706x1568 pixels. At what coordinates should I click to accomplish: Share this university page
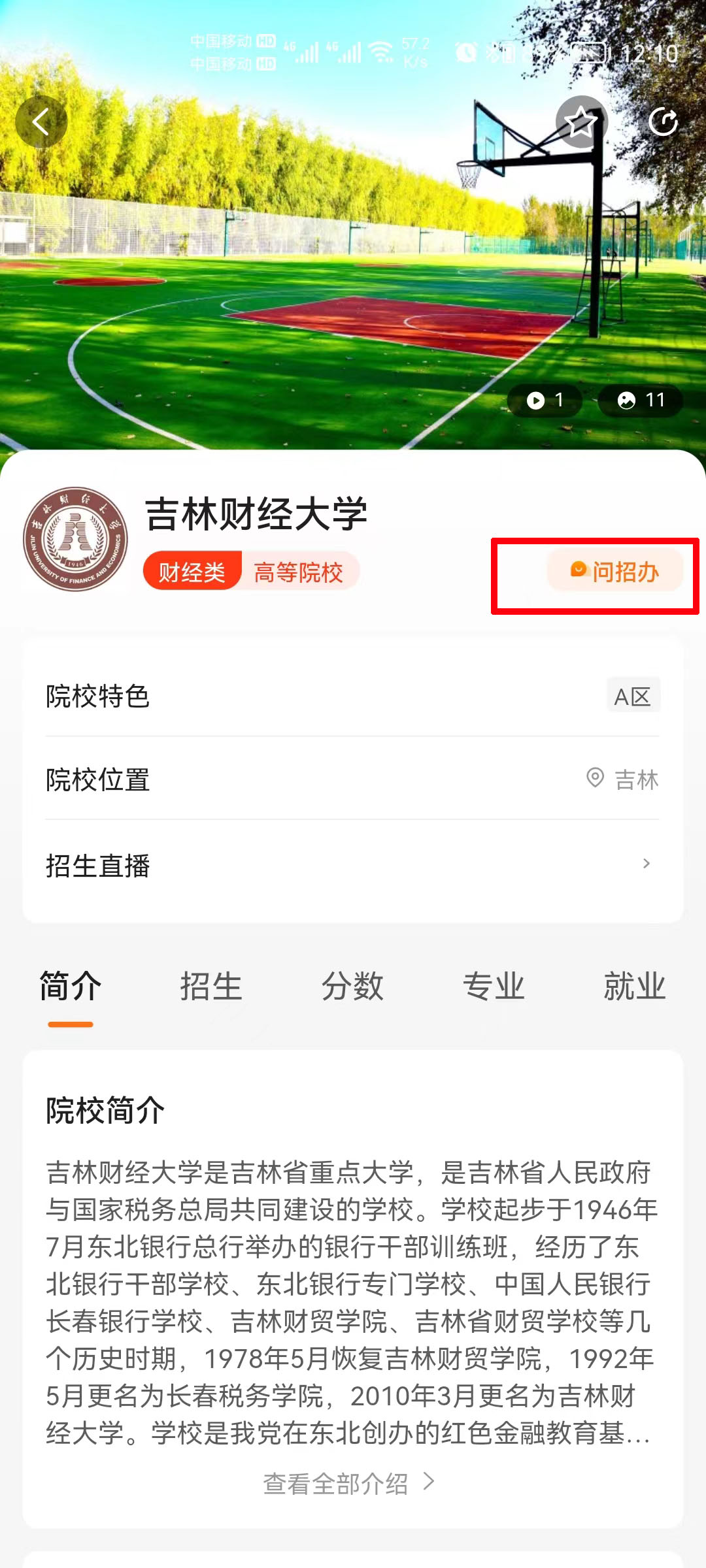663,122
